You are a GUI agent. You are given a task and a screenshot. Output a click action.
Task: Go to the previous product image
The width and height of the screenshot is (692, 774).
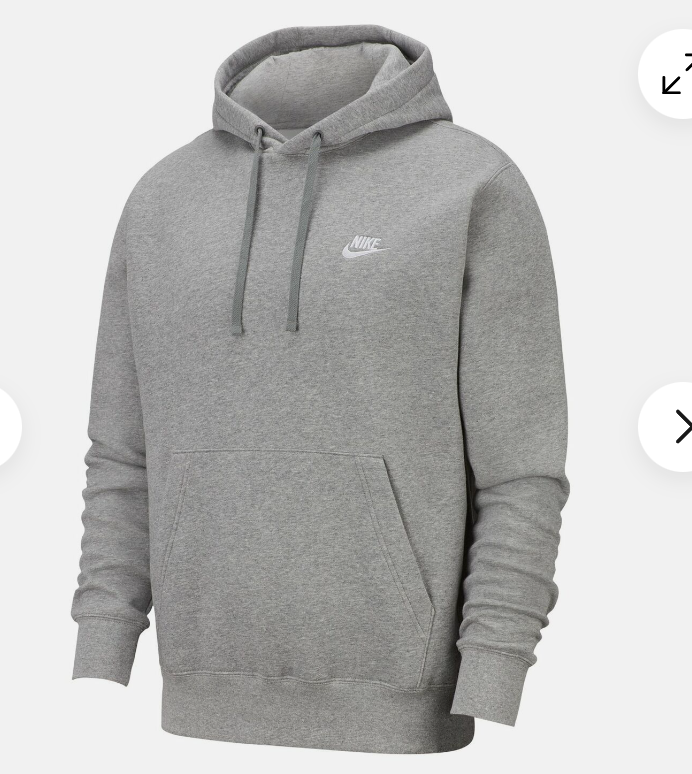[x=8, y=427]
